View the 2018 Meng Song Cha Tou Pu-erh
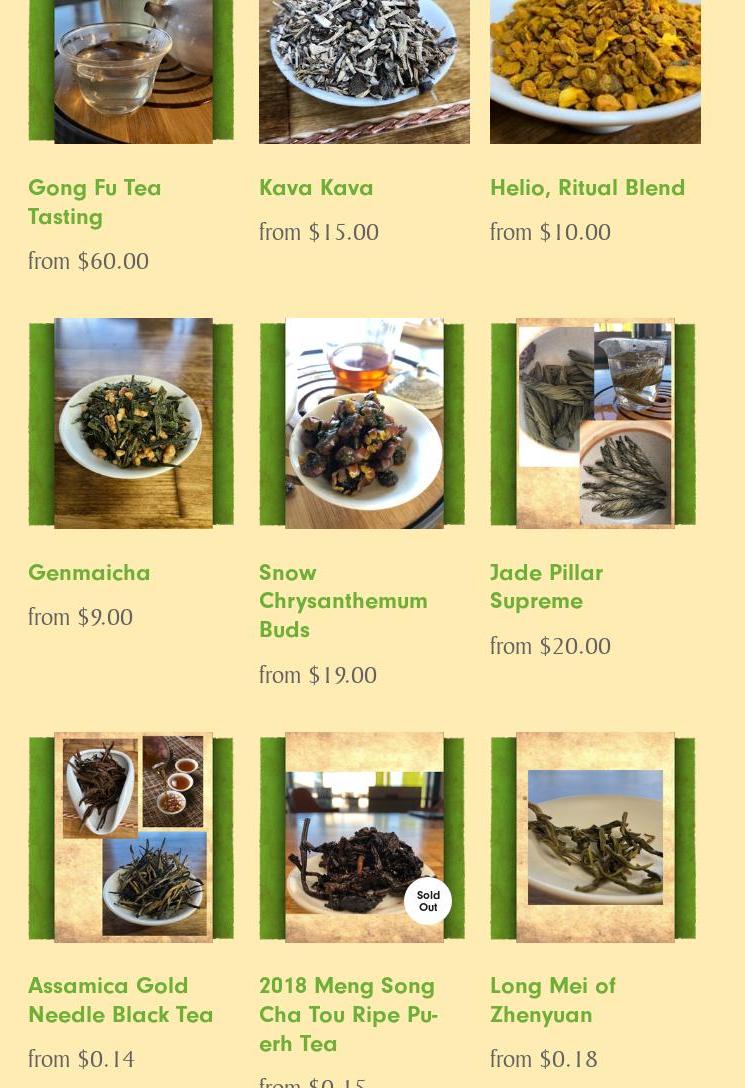745x1088 pixels. [x=348, y=1013]
